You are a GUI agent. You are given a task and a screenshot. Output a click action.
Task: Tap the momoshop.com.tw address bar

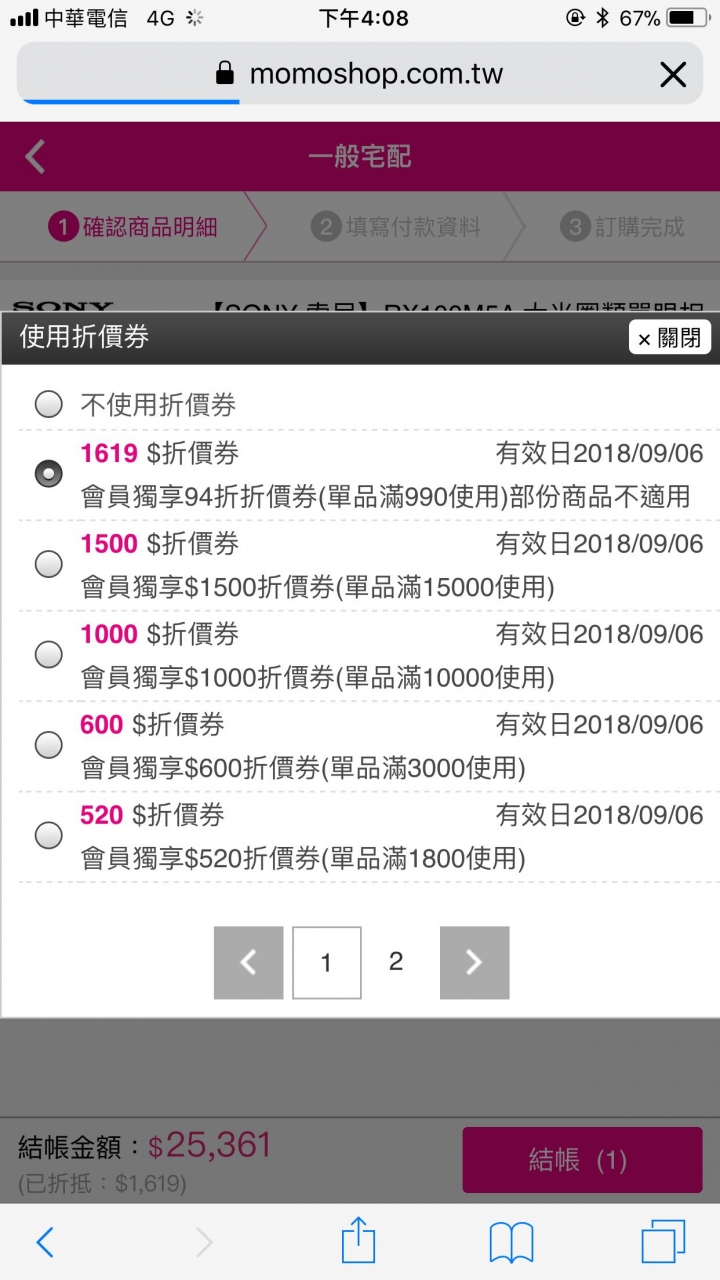(360, 74)
